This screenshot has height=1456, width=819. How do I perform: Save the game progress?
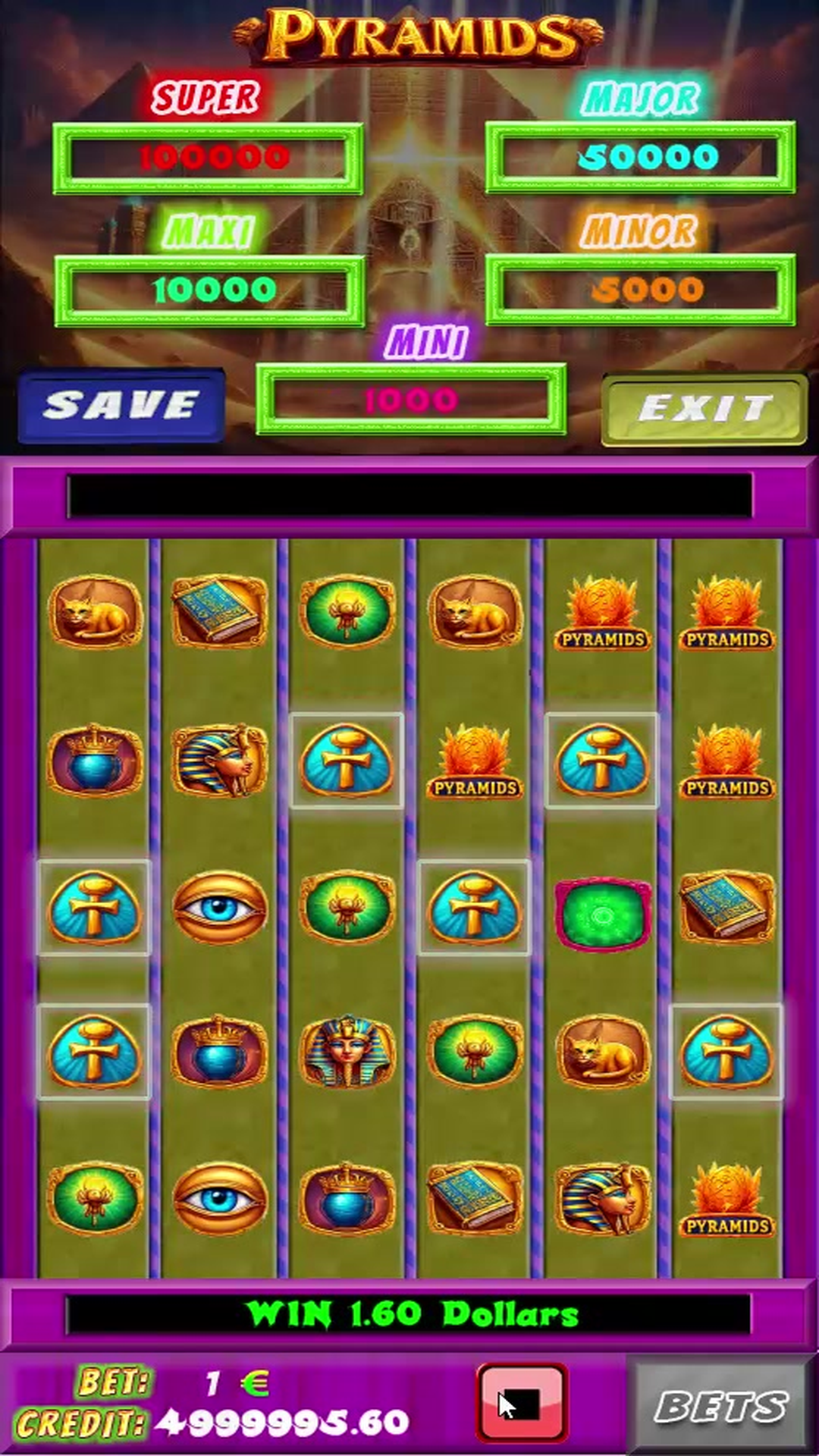click(121, 406)
